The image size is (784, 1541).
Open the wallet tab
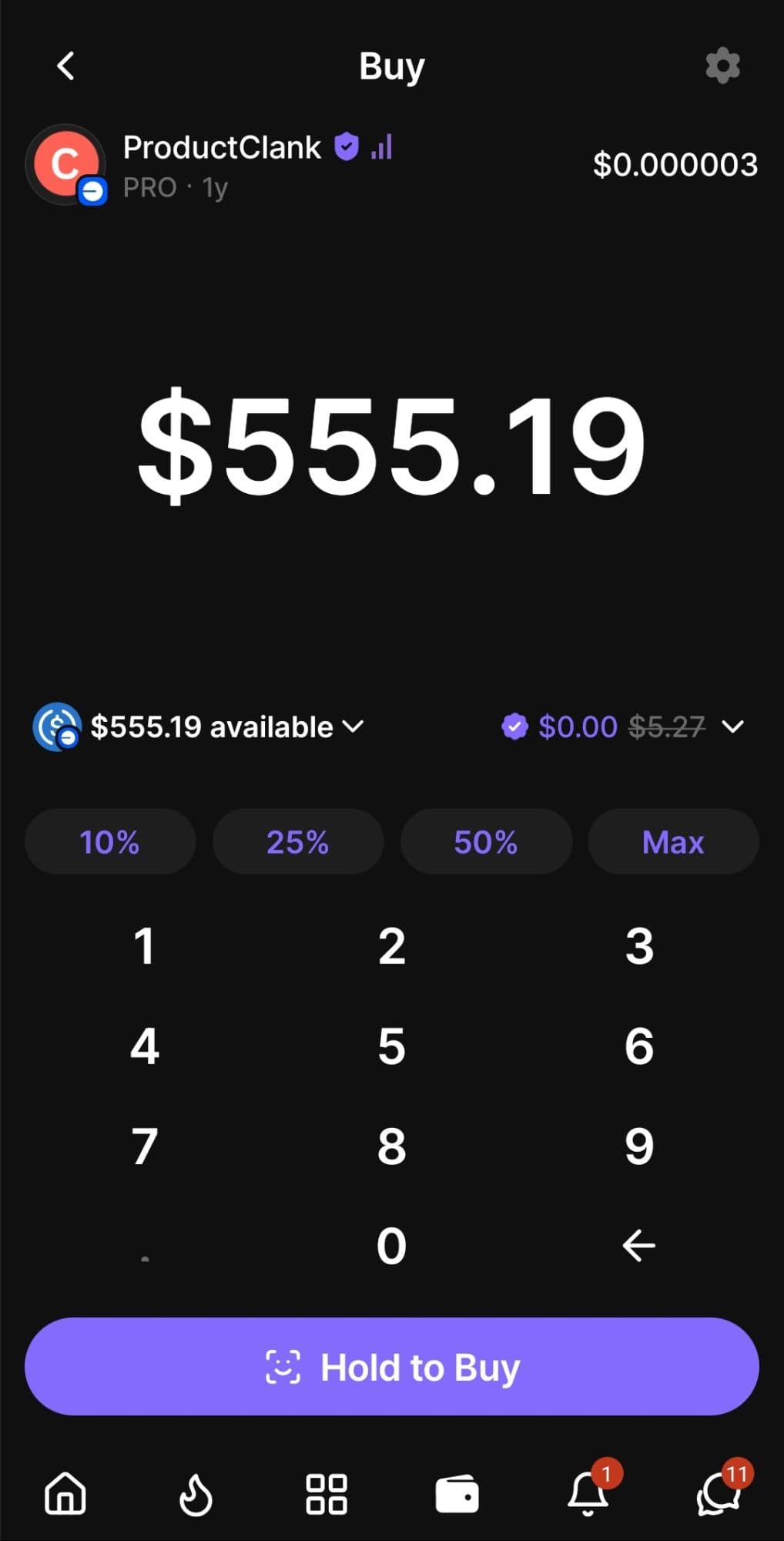457,1494
